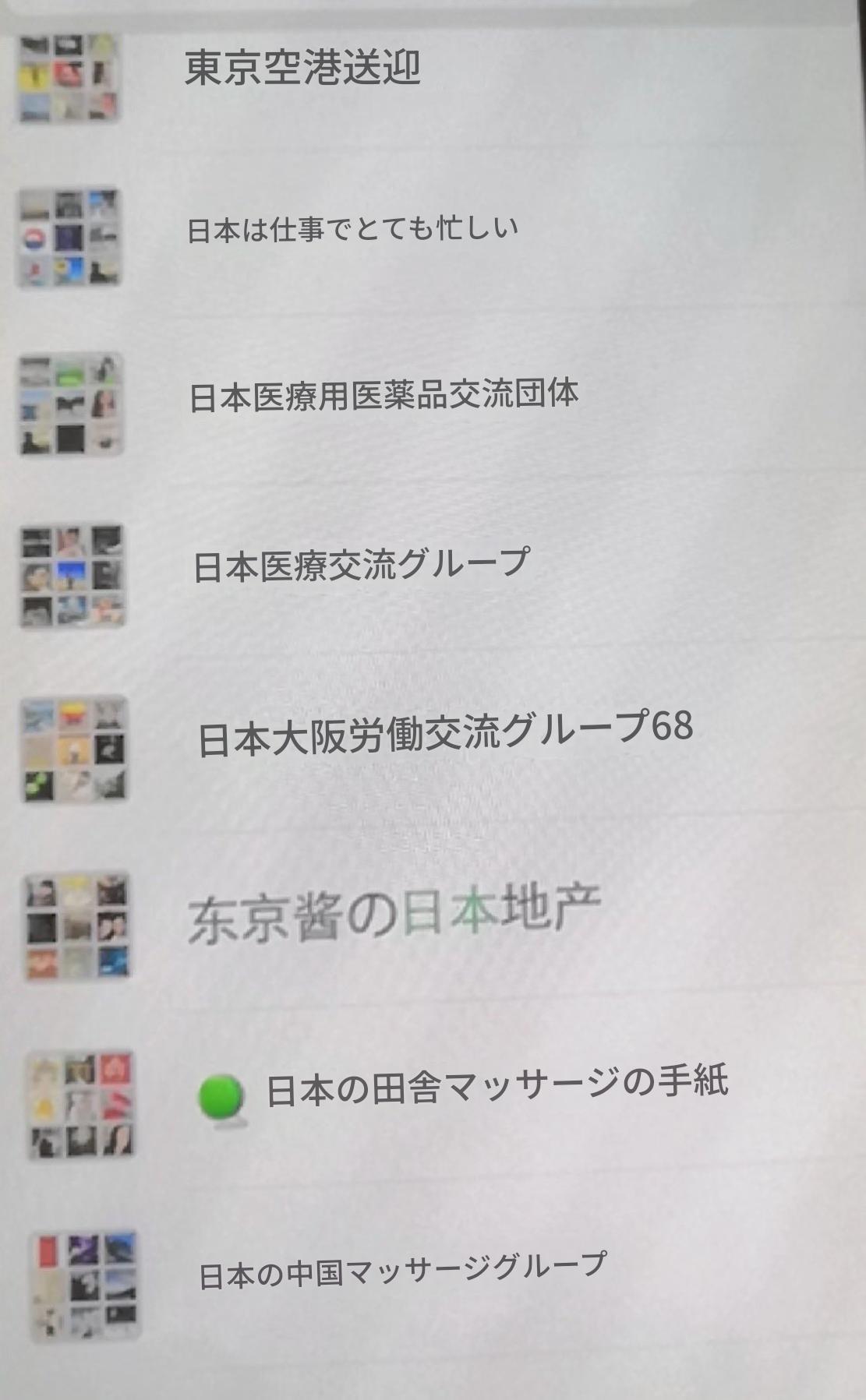Select the 日本は仕事でとても忙しい group
Viewport: 866px width, 1400px height.
click(x=352, y=230)
